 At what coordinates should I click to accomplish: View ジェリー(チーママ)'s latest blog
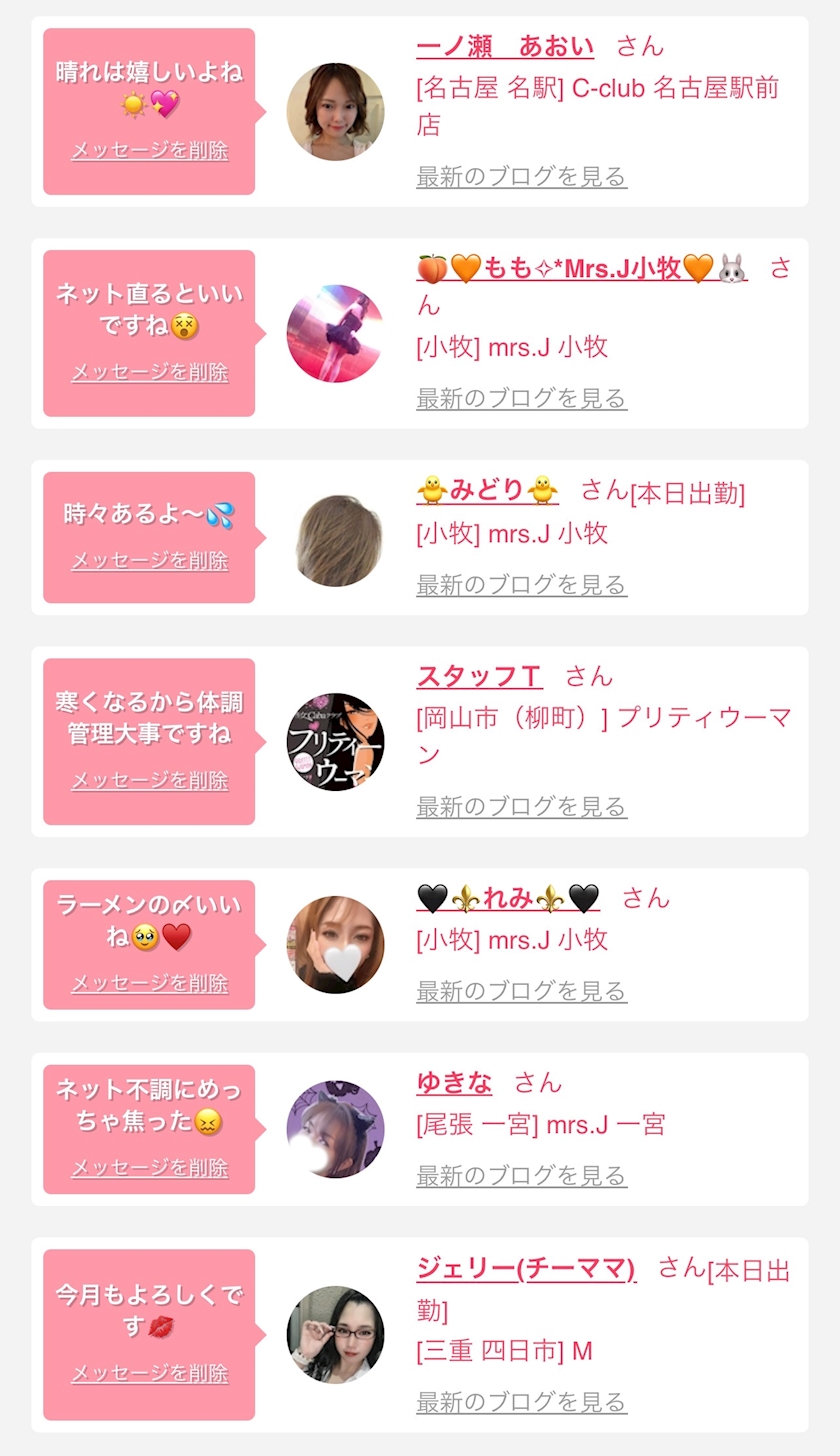click(521, 1402)
